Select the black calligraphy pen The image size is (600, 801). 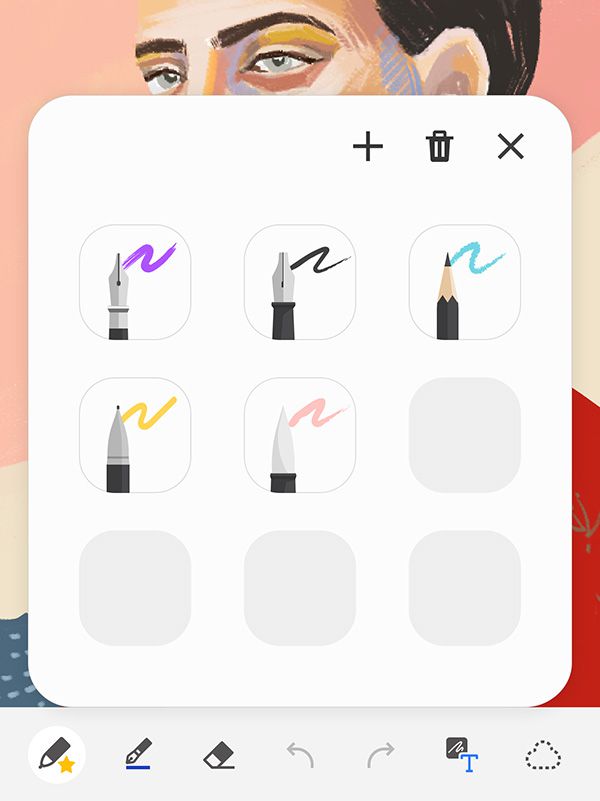(300, 282)
